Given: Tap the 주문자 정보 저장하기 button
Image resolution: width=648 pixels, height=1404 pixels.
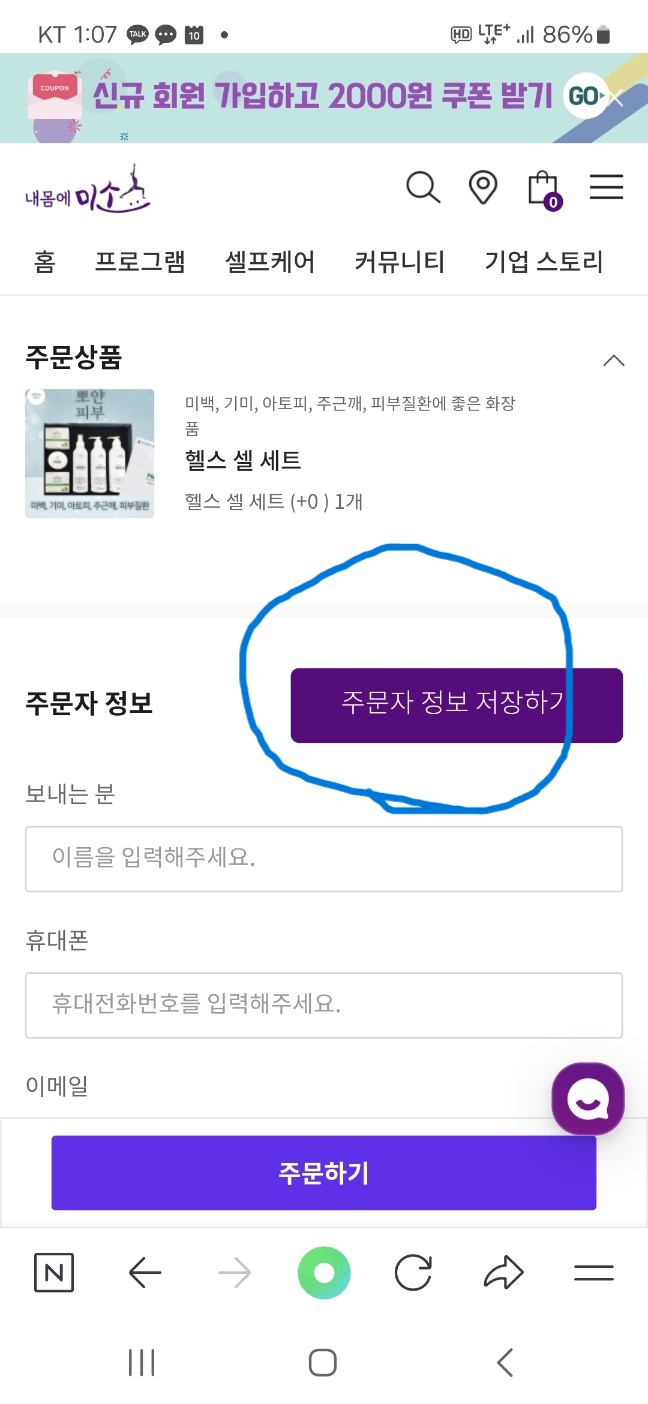Looking at the screenshot, I should pyautogui.click(x=456, y=705).
